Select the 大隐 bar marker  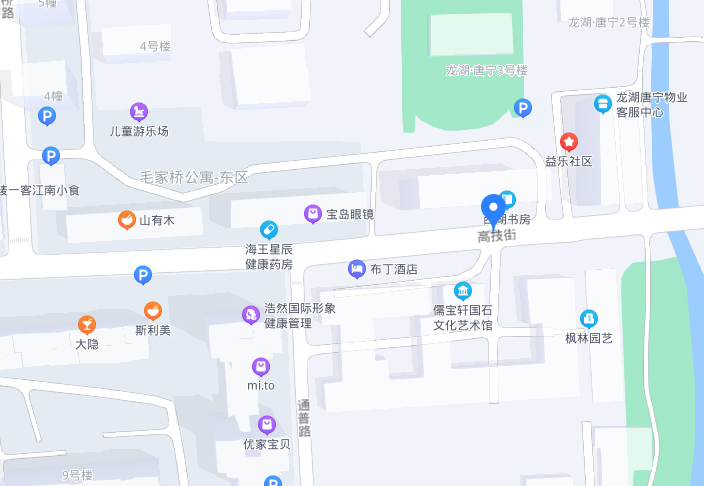click(x=87, y=324)
